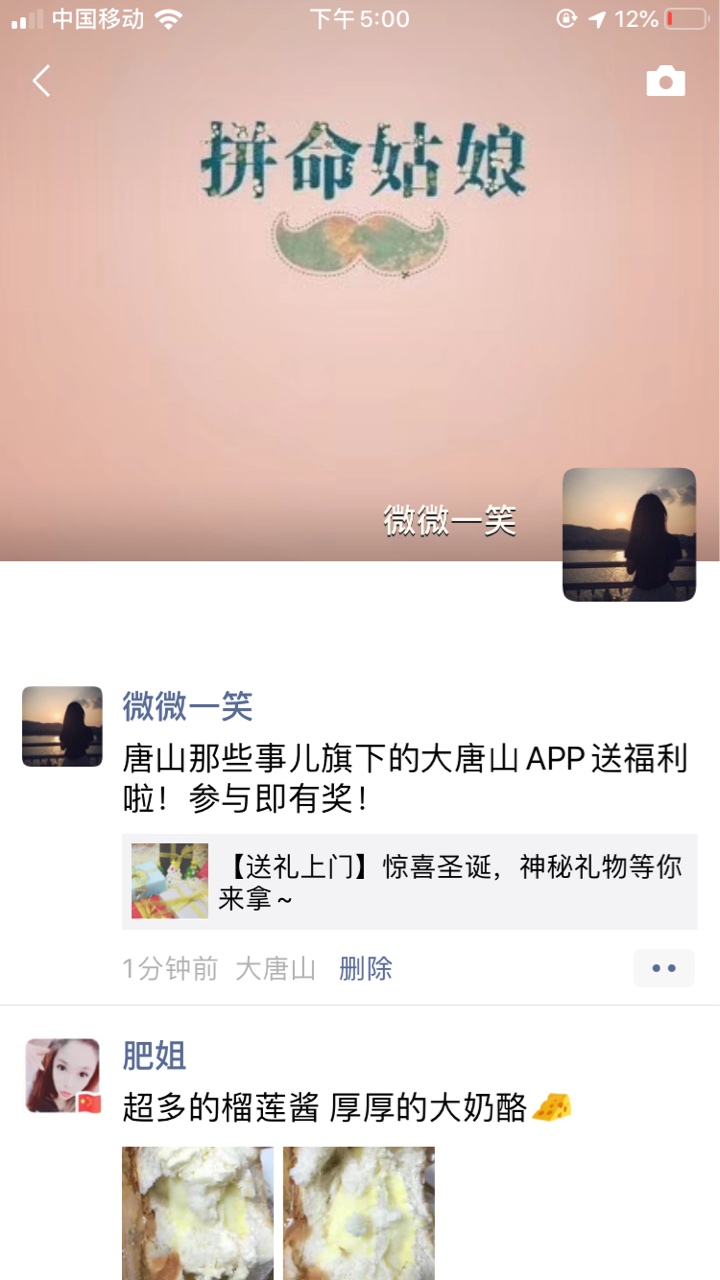This screenshot has height=1280, width=720.
Task: Delete the post via 删除
Action: (365, 968)
